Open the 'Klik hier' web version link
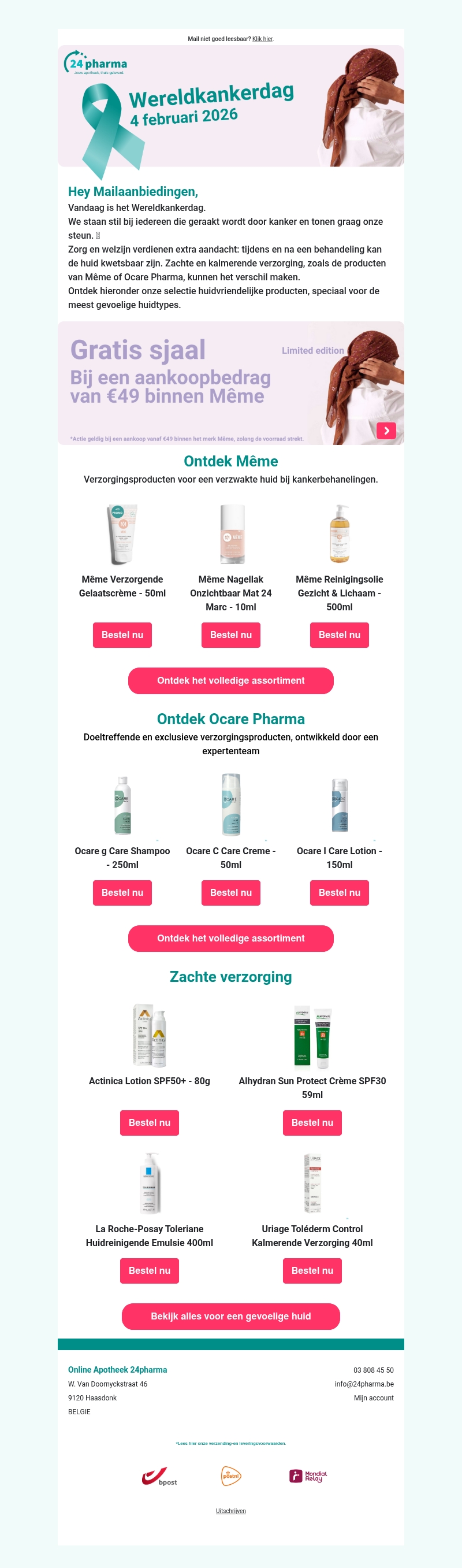 (263, 39)
